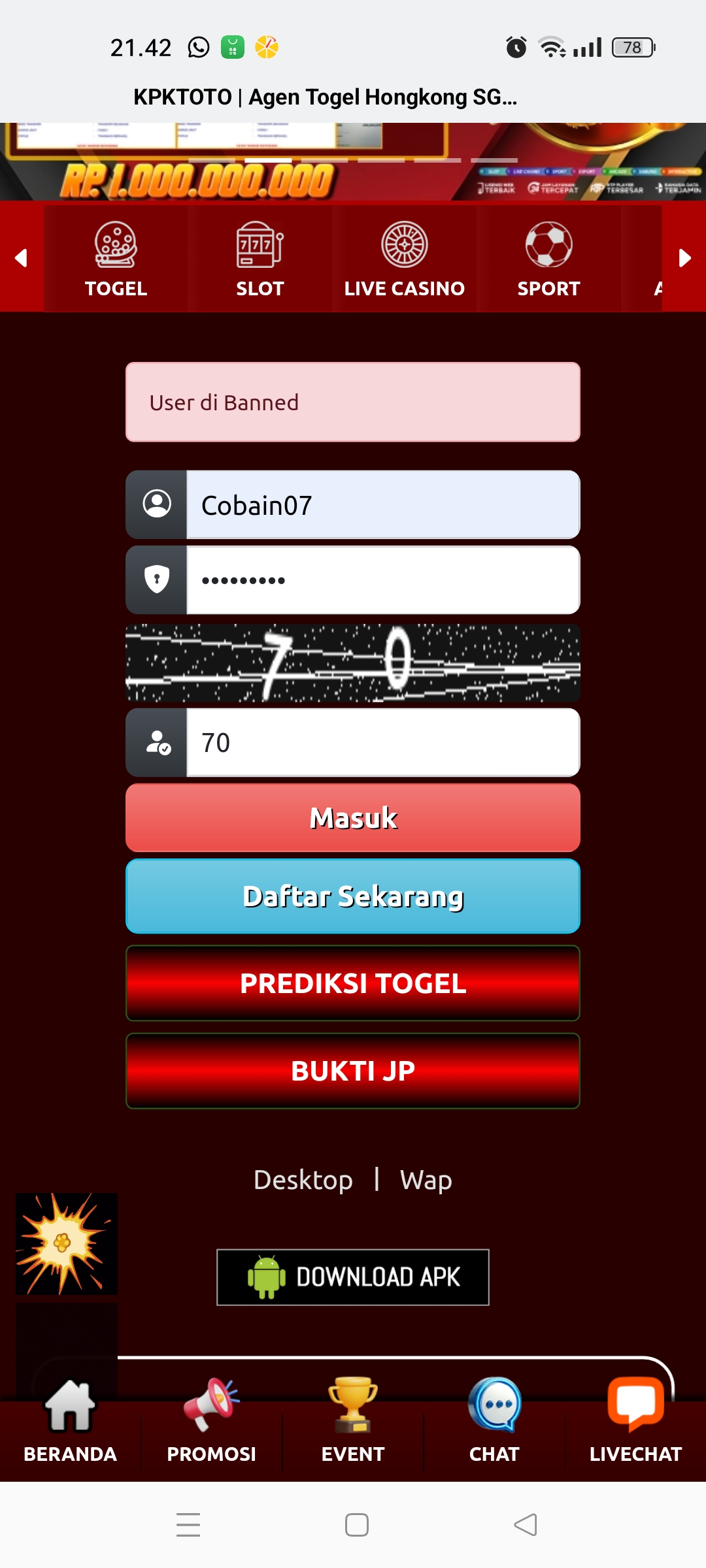The width and height of the screenshot is (706, 1568).
Task: Select the SLOT category
Action: click(260, 259)
